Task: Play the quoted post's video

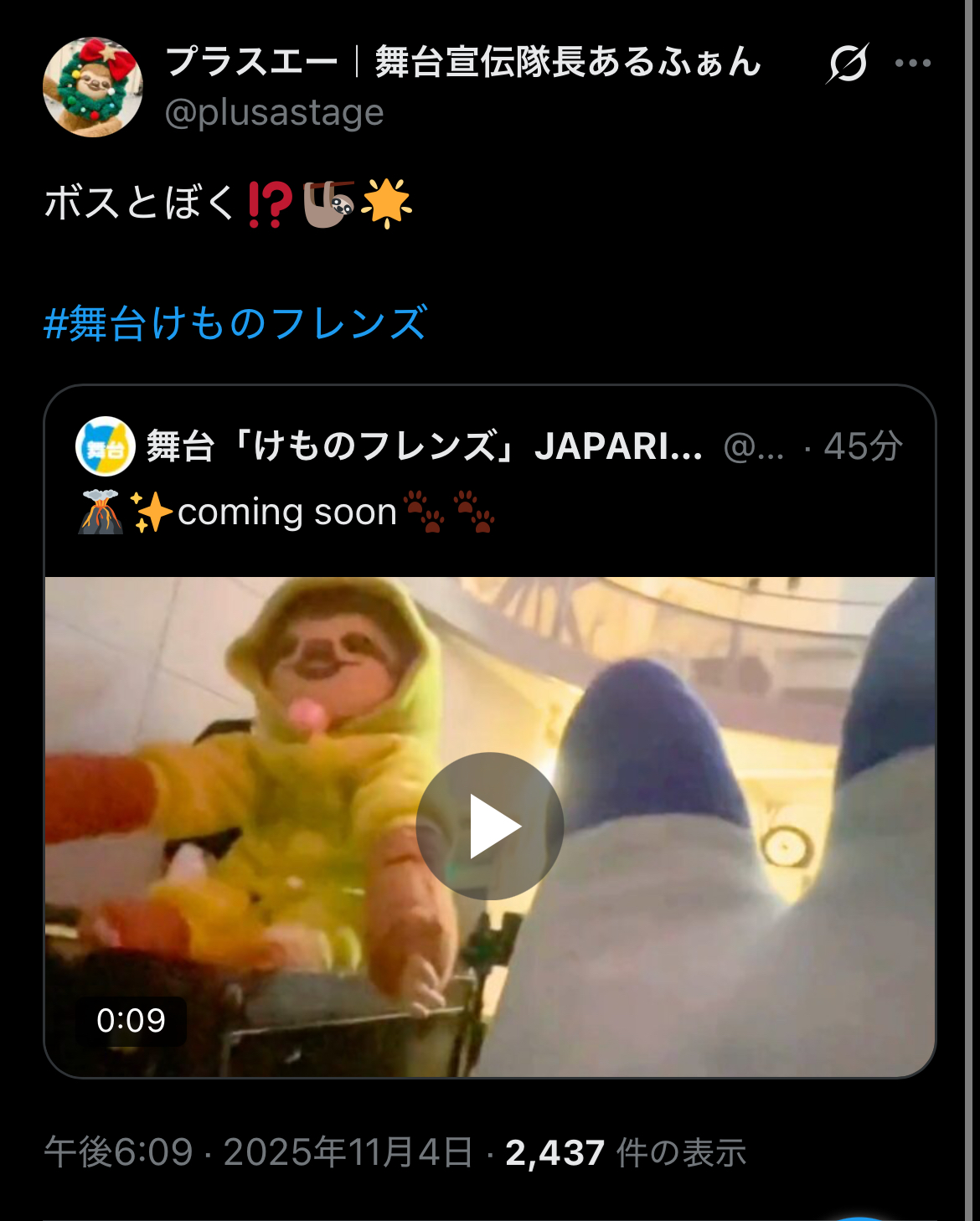Action: (x=490, y=826)
